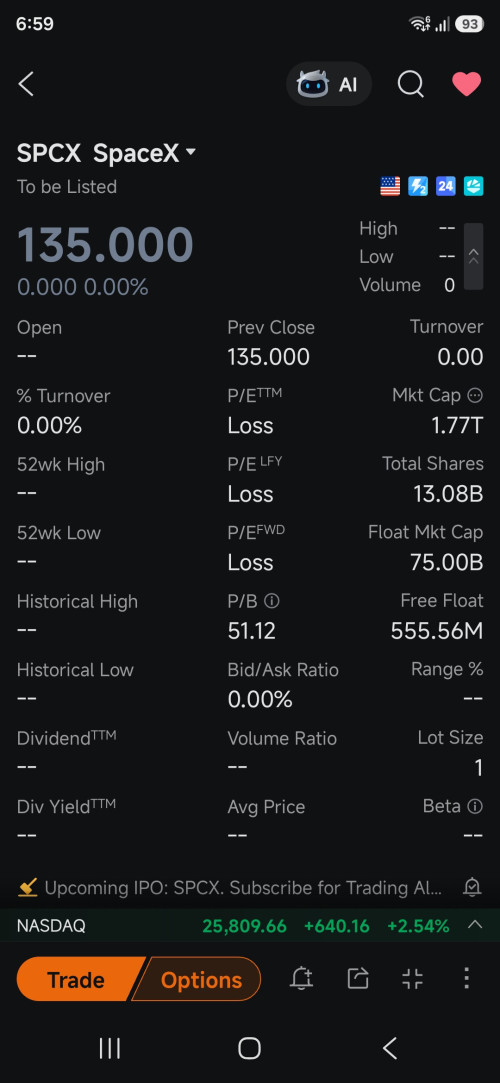The image size is (500, 1083).
Task: Collapse the quote details panel
Action: tap(473, 256)
